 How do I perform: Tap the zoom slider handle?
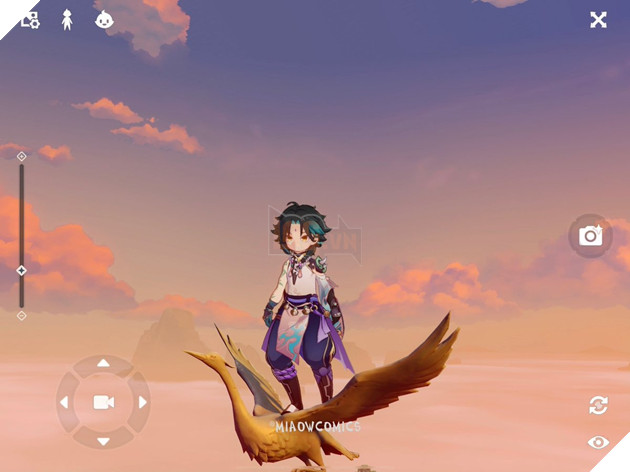(x=22, y=271)
